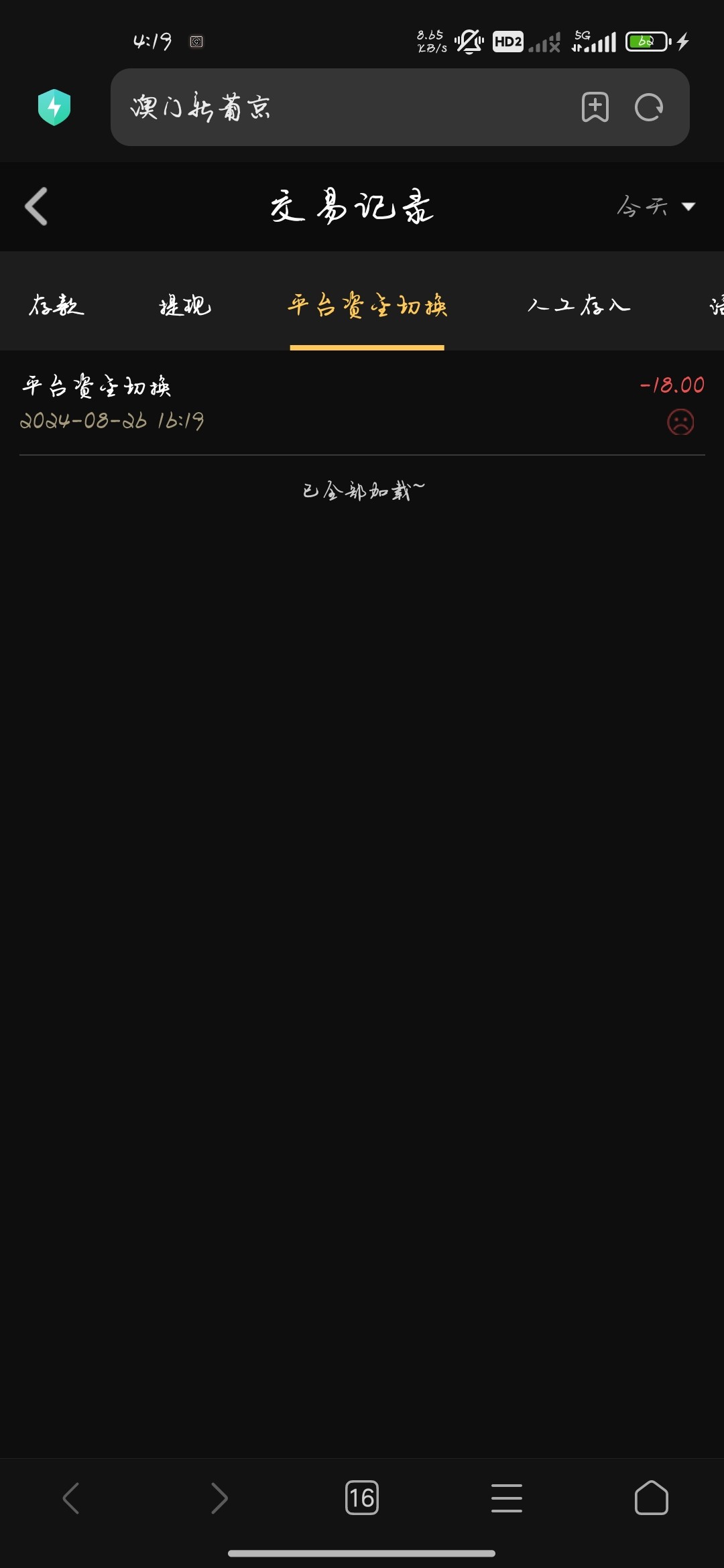Image resolution: width=724 pixels, height=1568 pixels.
Task: Go to the browser home page
Action: (651, 1498)
